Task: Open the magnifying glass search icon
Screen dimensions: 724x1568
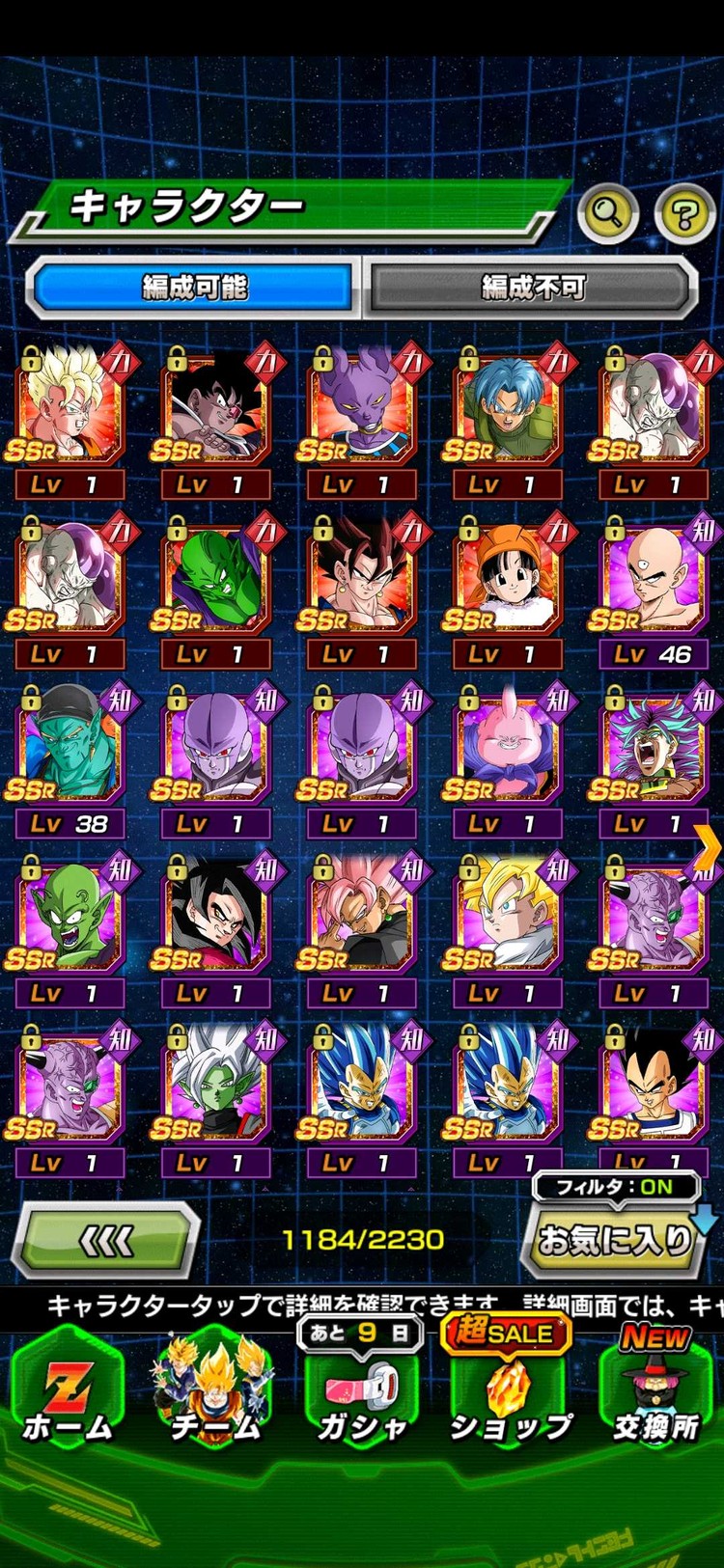Action: [607, 212]
